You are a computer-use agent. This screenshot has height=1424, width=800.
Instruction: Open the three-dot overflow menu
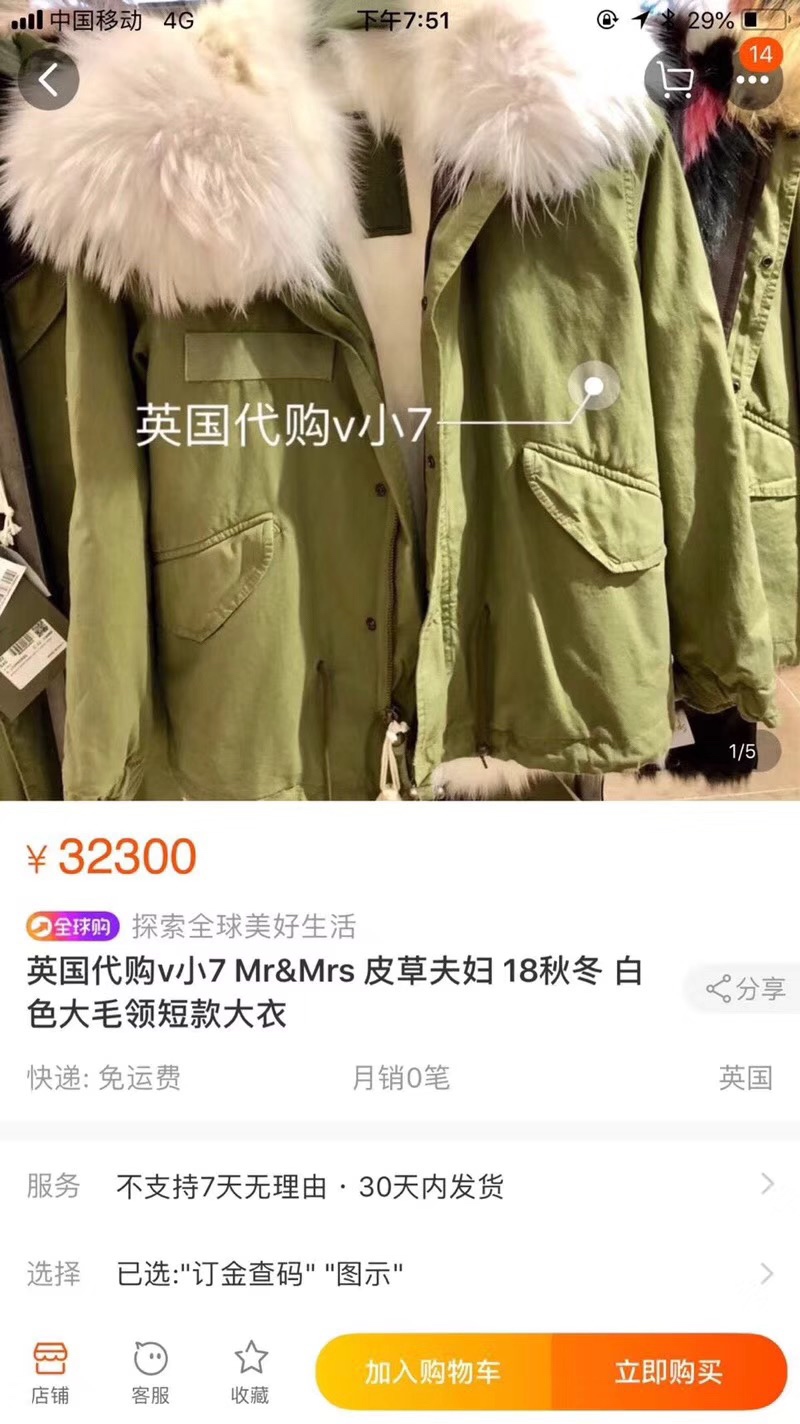pos(756,80)
